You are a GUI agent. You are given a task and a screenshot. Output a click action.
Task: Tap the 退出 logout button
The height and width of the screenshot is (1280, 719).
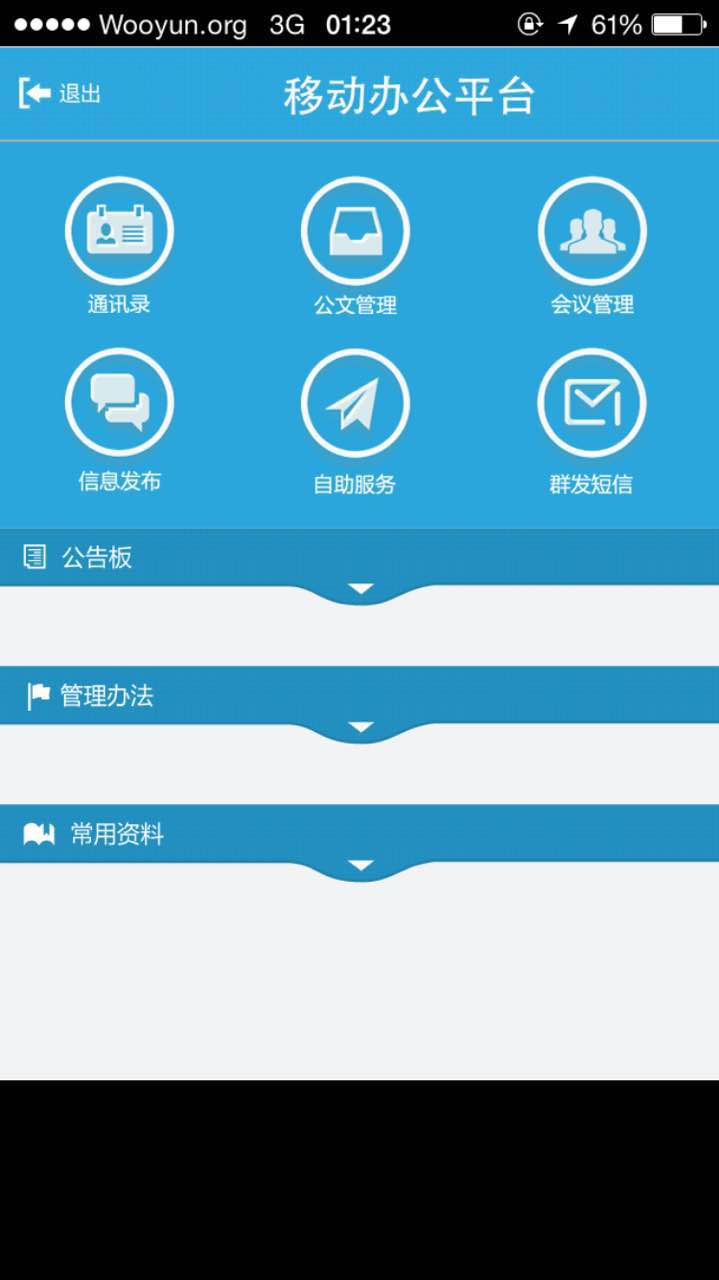click(60, 94)
